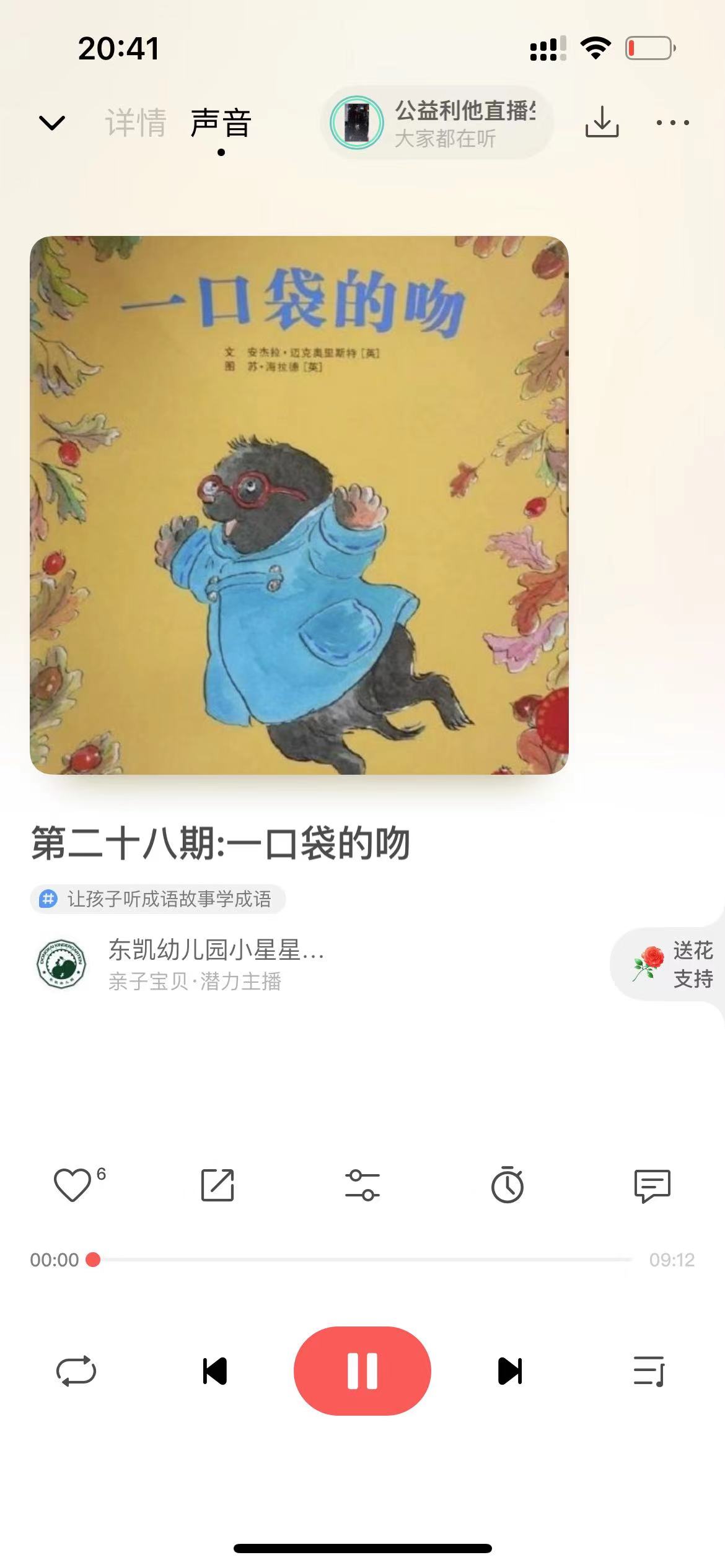
Task: Download this audio track
Action: (x=602, y=121)
